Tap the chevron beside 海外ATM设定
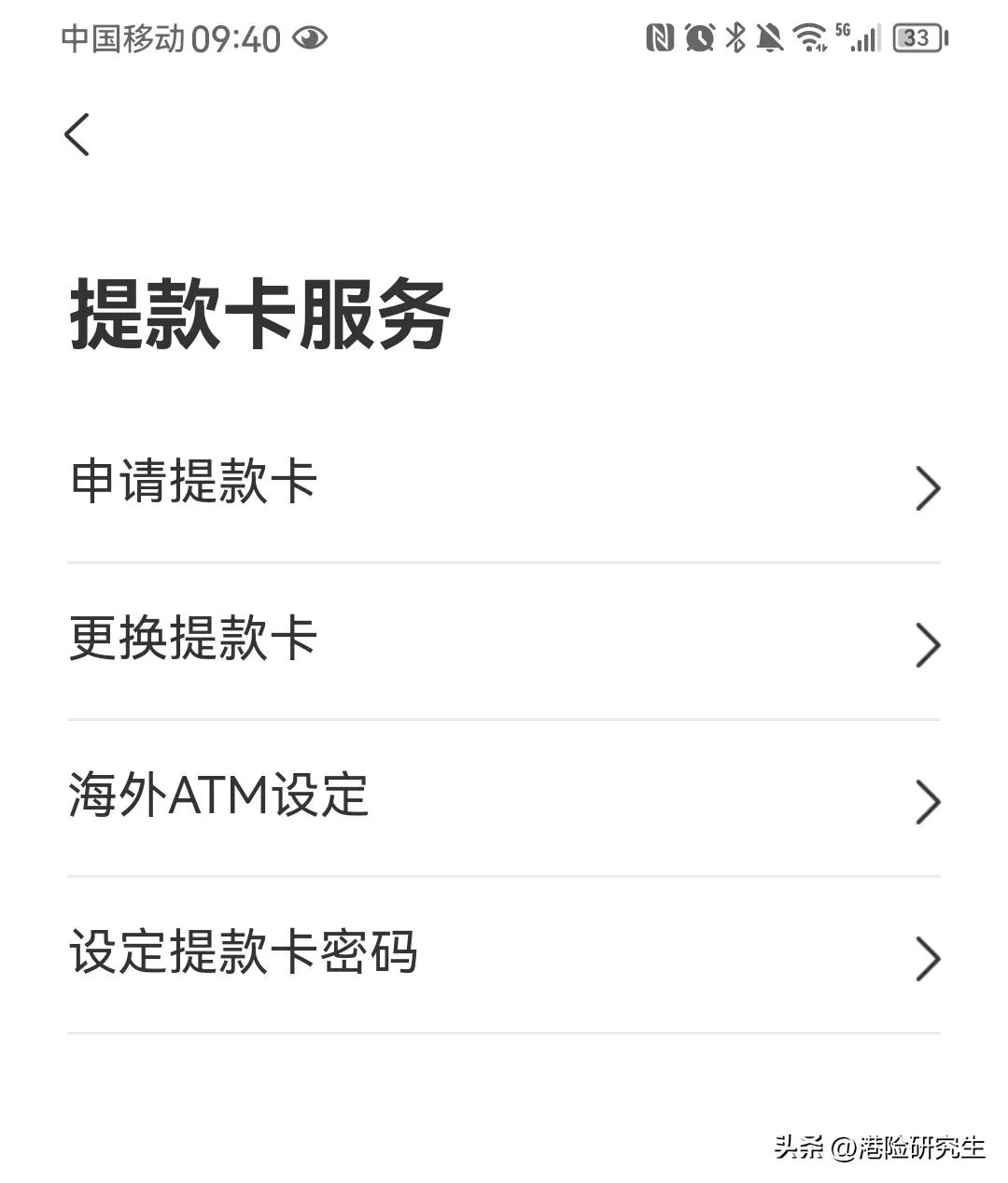1008x1183 pixels. point(927,801)
